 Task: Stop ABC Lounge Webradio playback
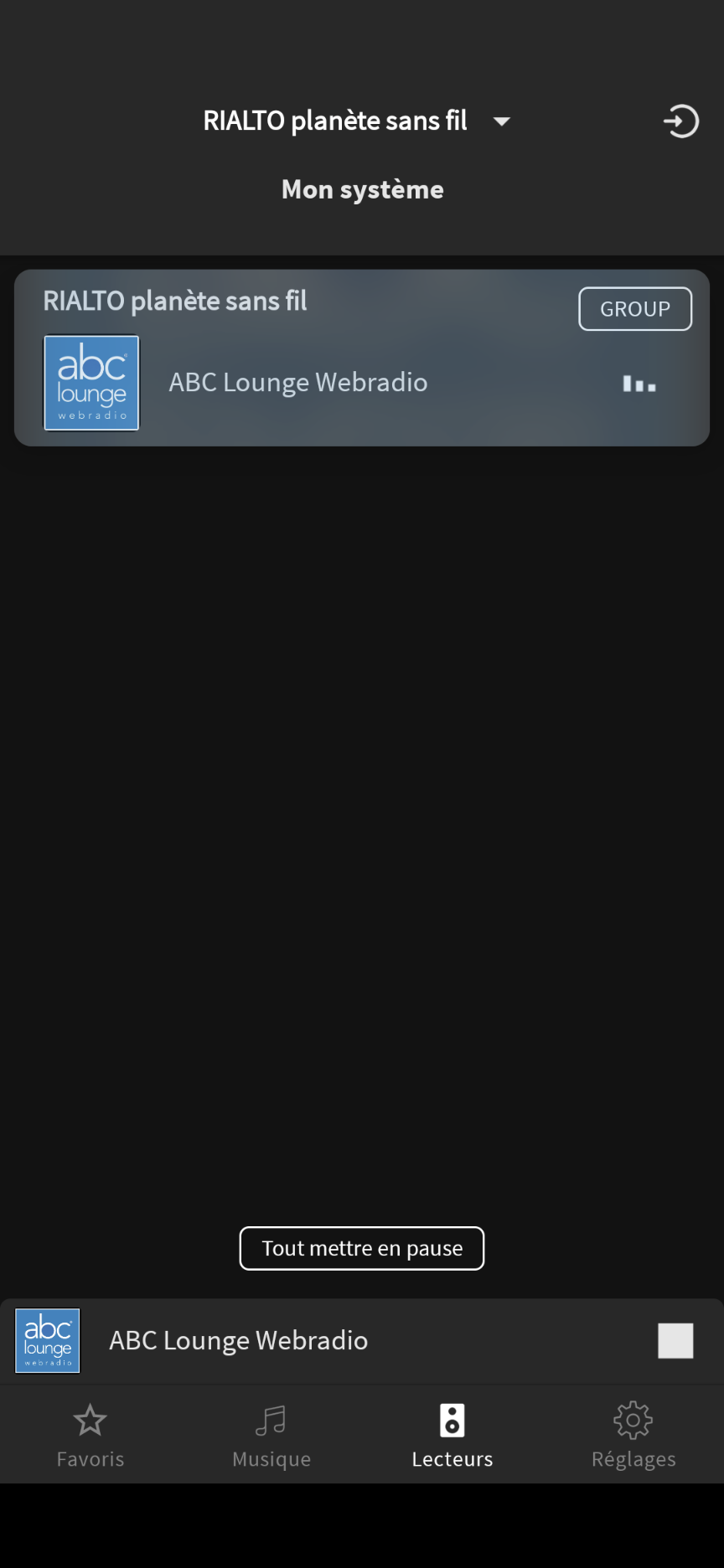(x=675, y=1340)
